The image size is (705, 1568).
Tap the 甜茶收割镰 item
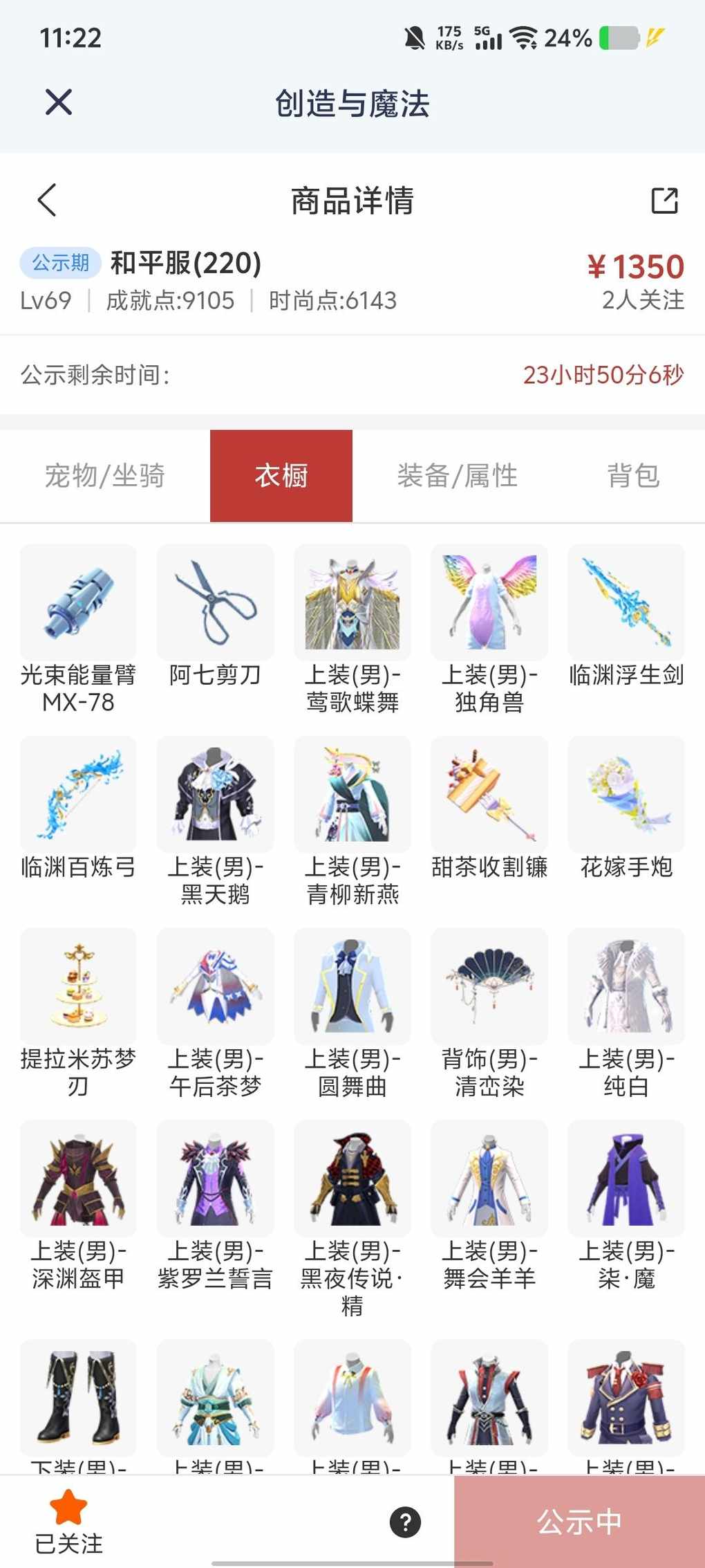point(489,808)
